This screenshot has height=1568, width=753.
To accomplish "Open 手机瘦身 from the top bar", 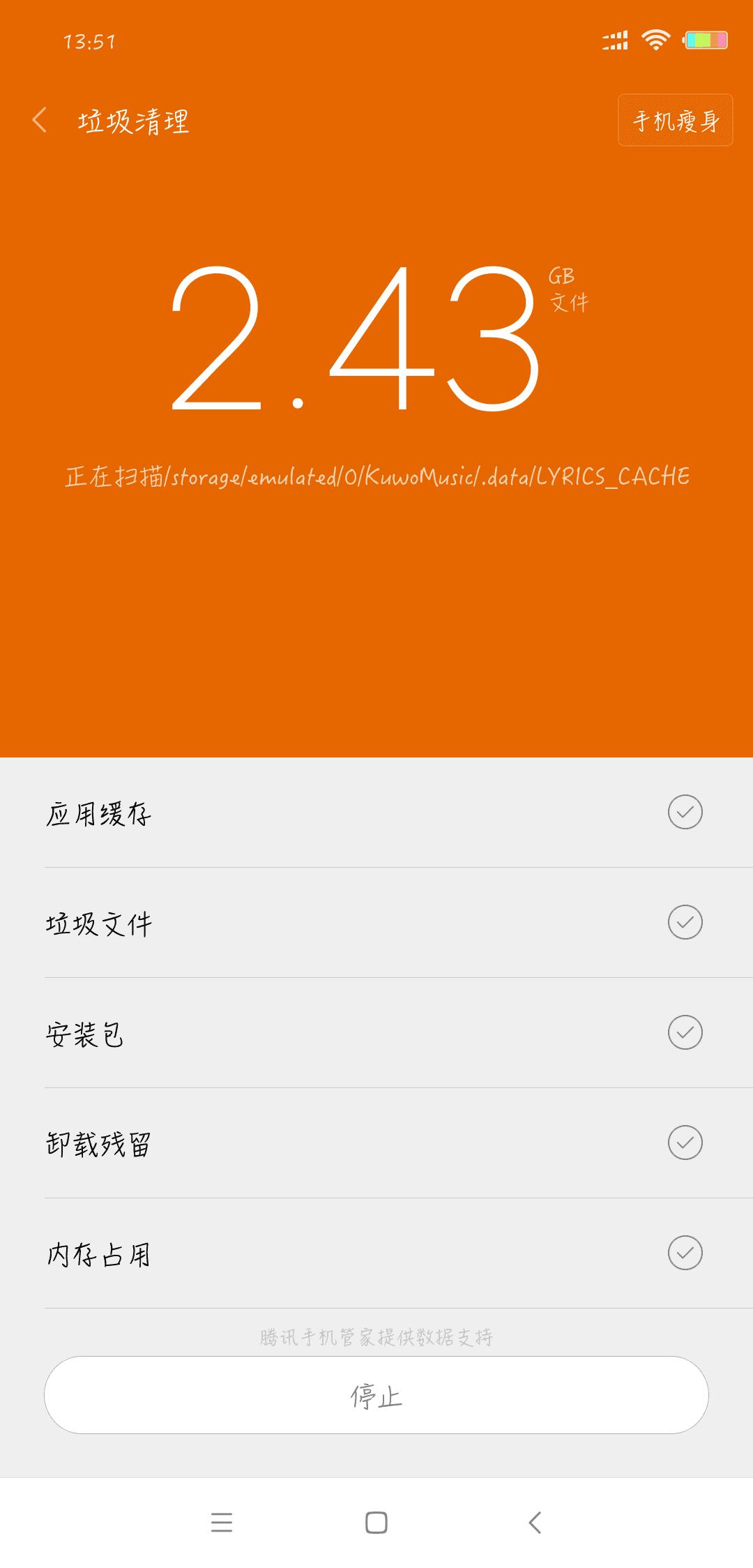I will (x=675, y=120).
